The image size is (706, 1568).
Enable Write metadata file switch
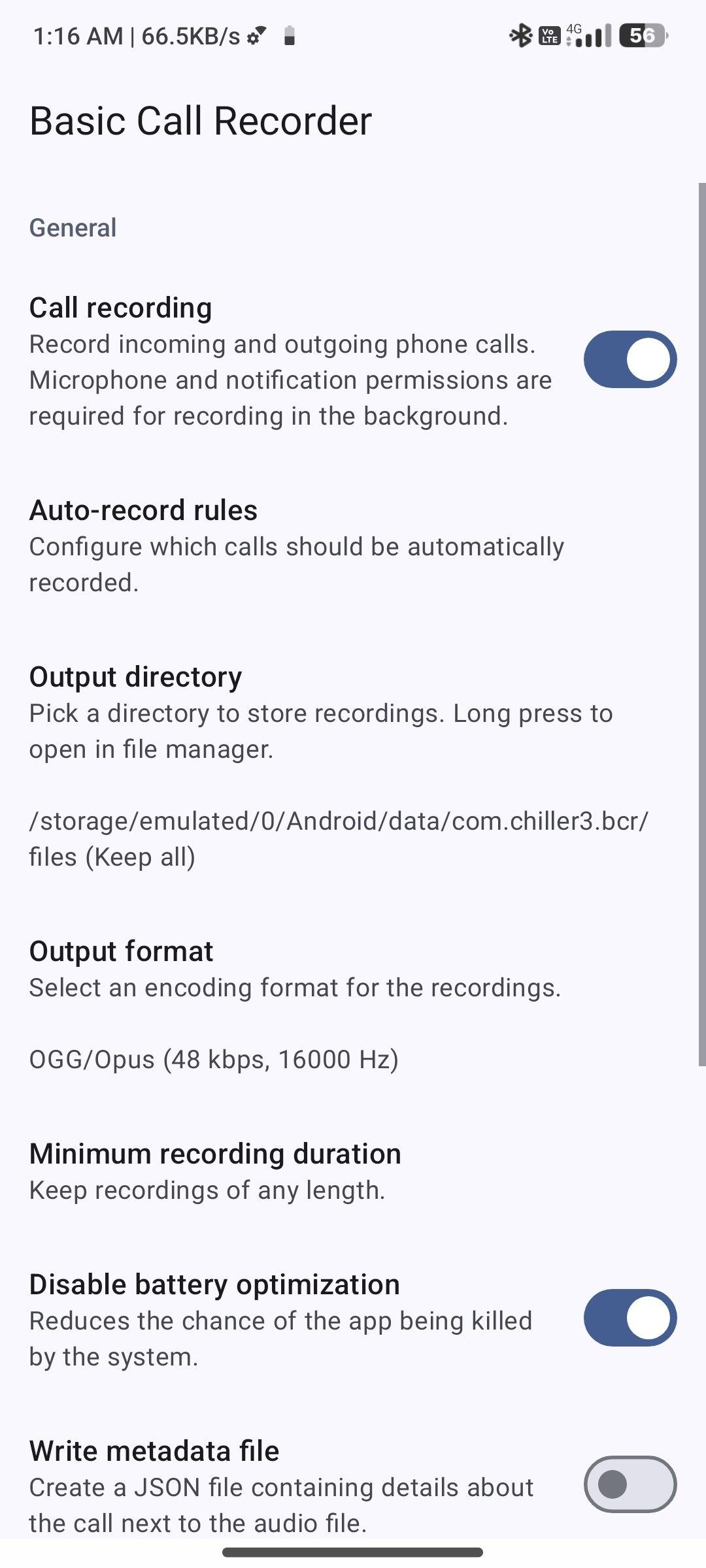coord(630,1484)
